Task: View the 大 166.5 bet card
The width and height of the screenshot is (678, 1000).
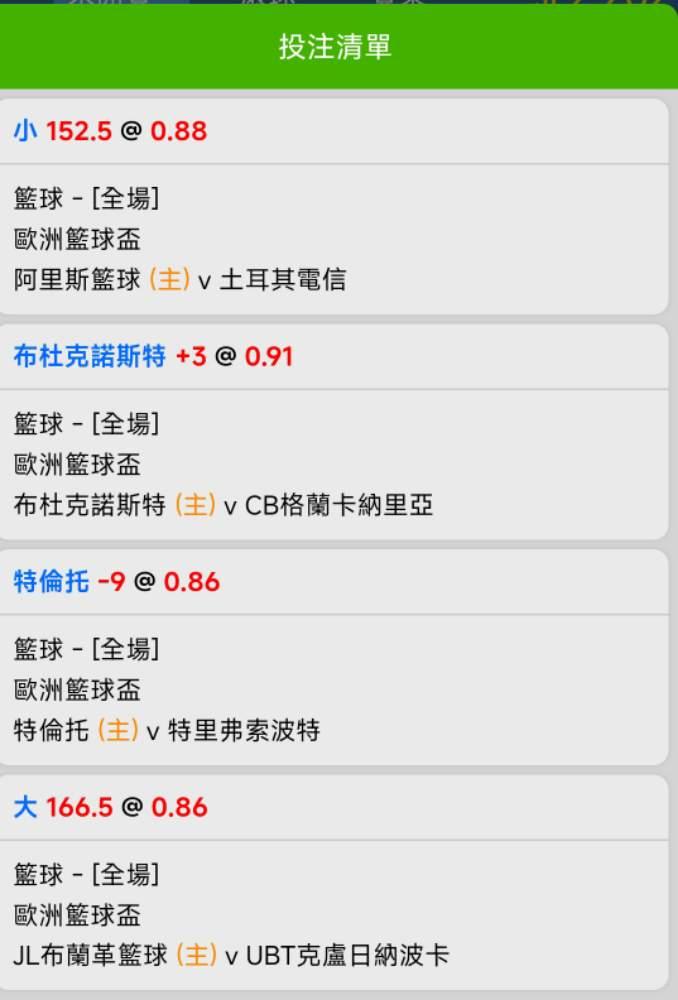Action: 334,881
